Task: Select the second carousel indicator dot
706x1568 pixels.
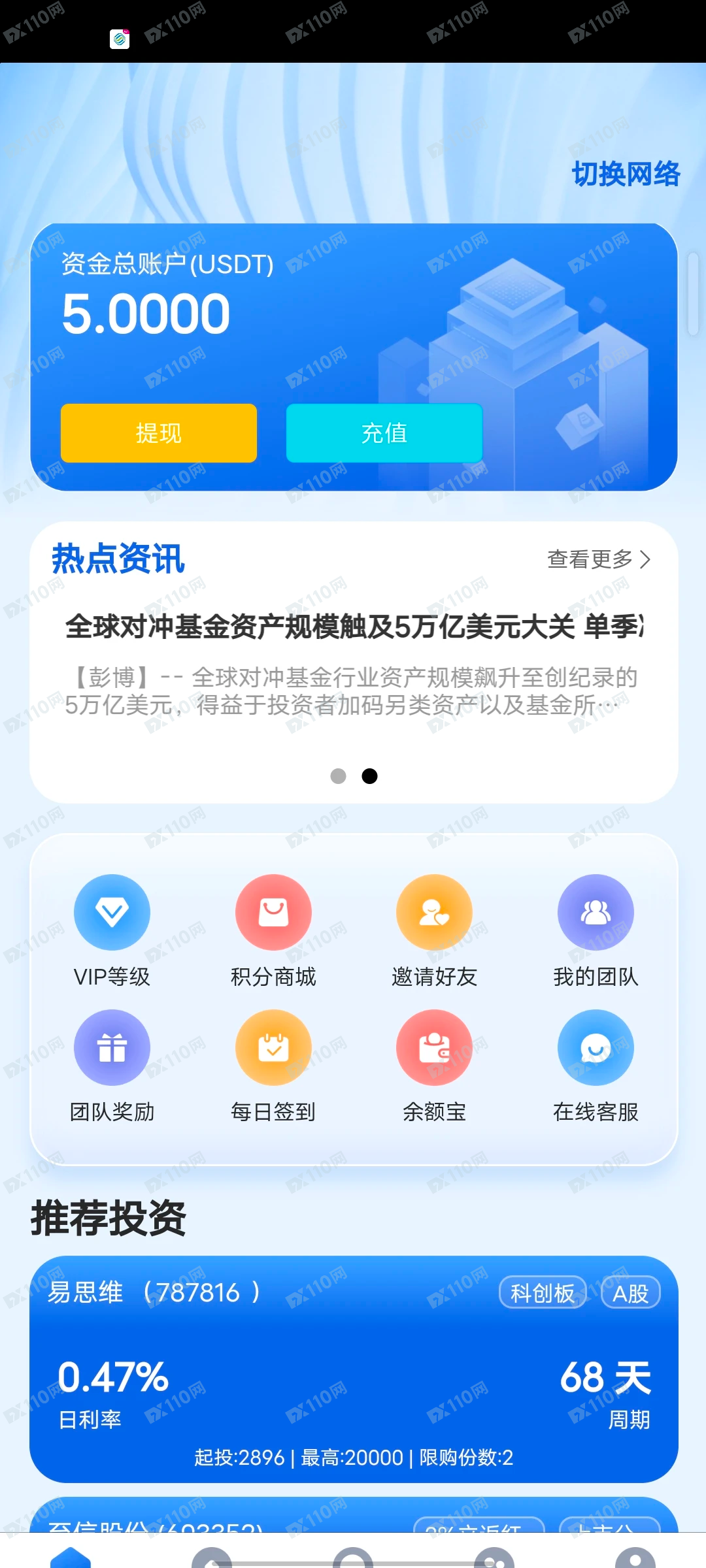Action: (369, 776)
